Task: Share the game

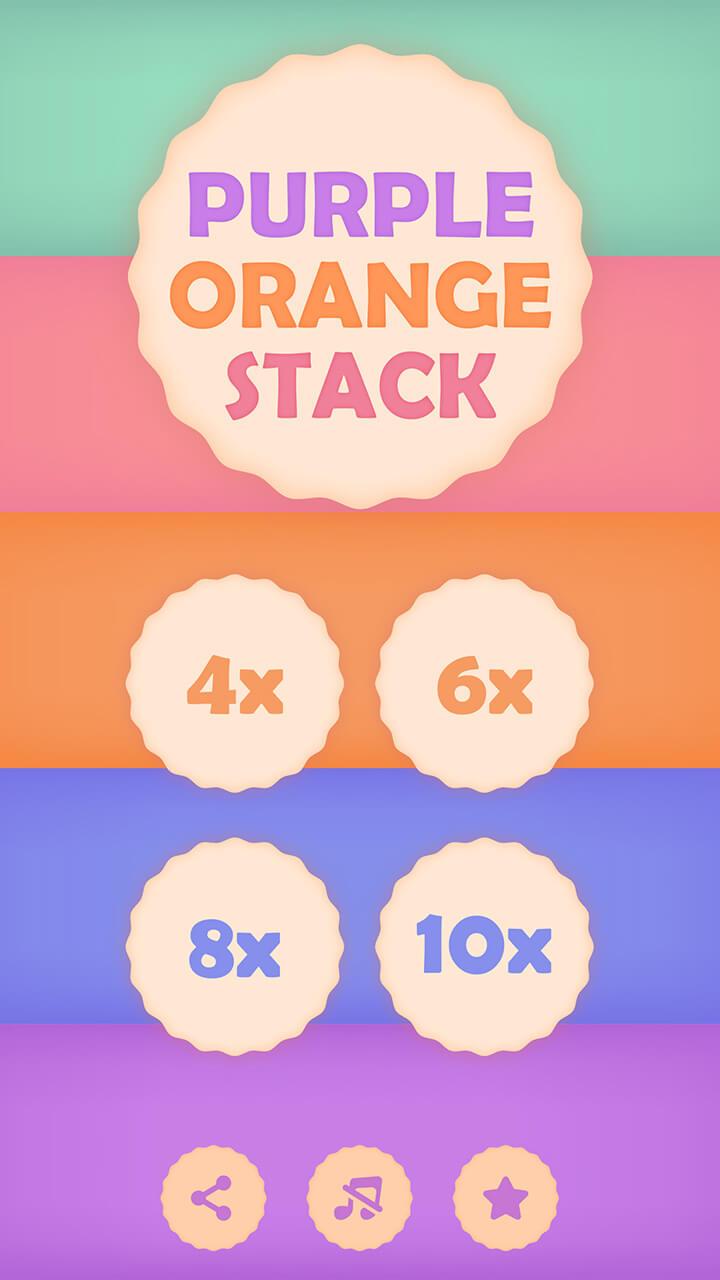Action: tap(213, 1198)
